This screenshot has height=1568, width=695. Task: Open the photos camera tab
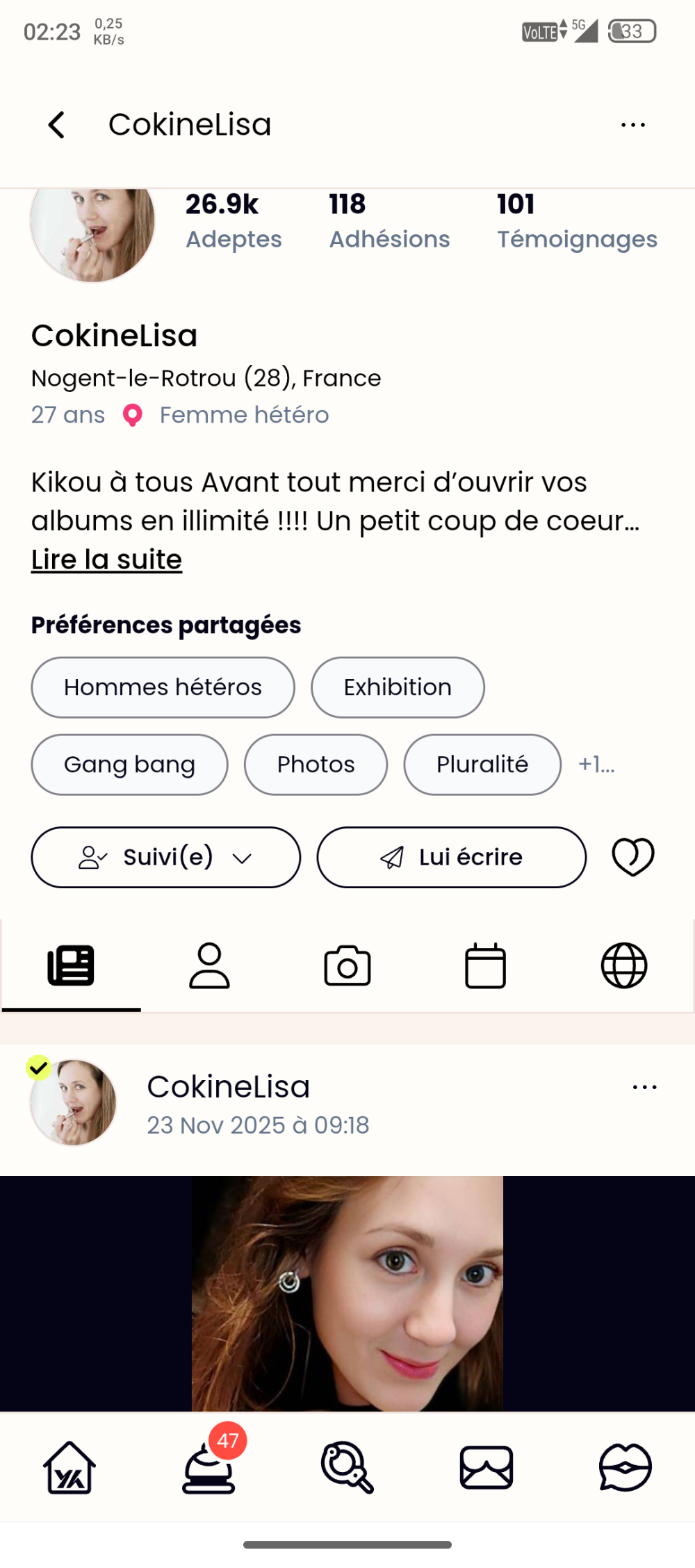pyautogui.click(x=347, y=965)
